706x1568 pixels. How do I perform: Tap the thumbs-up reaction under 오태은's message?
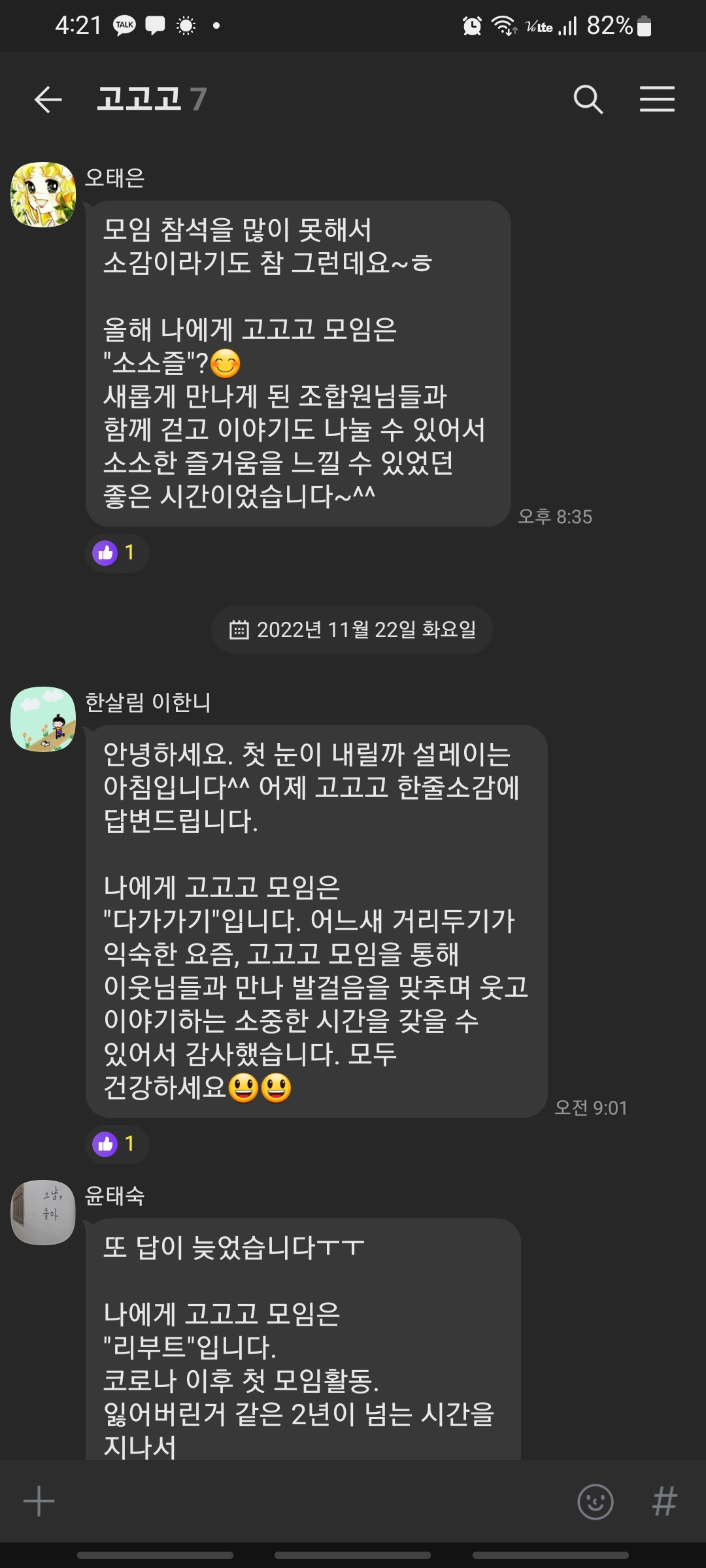point(116,553)
